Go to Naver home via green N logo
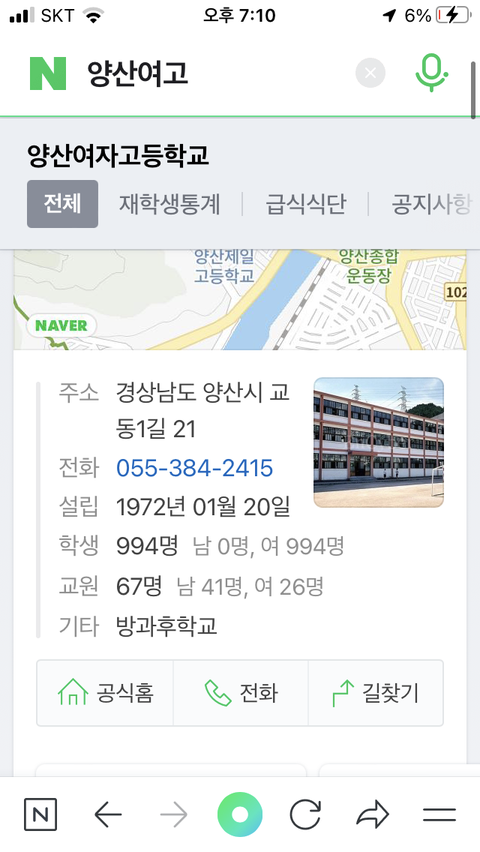Image resolution: width=480 pixels, height=852 pixels. (x=48, y=73)
